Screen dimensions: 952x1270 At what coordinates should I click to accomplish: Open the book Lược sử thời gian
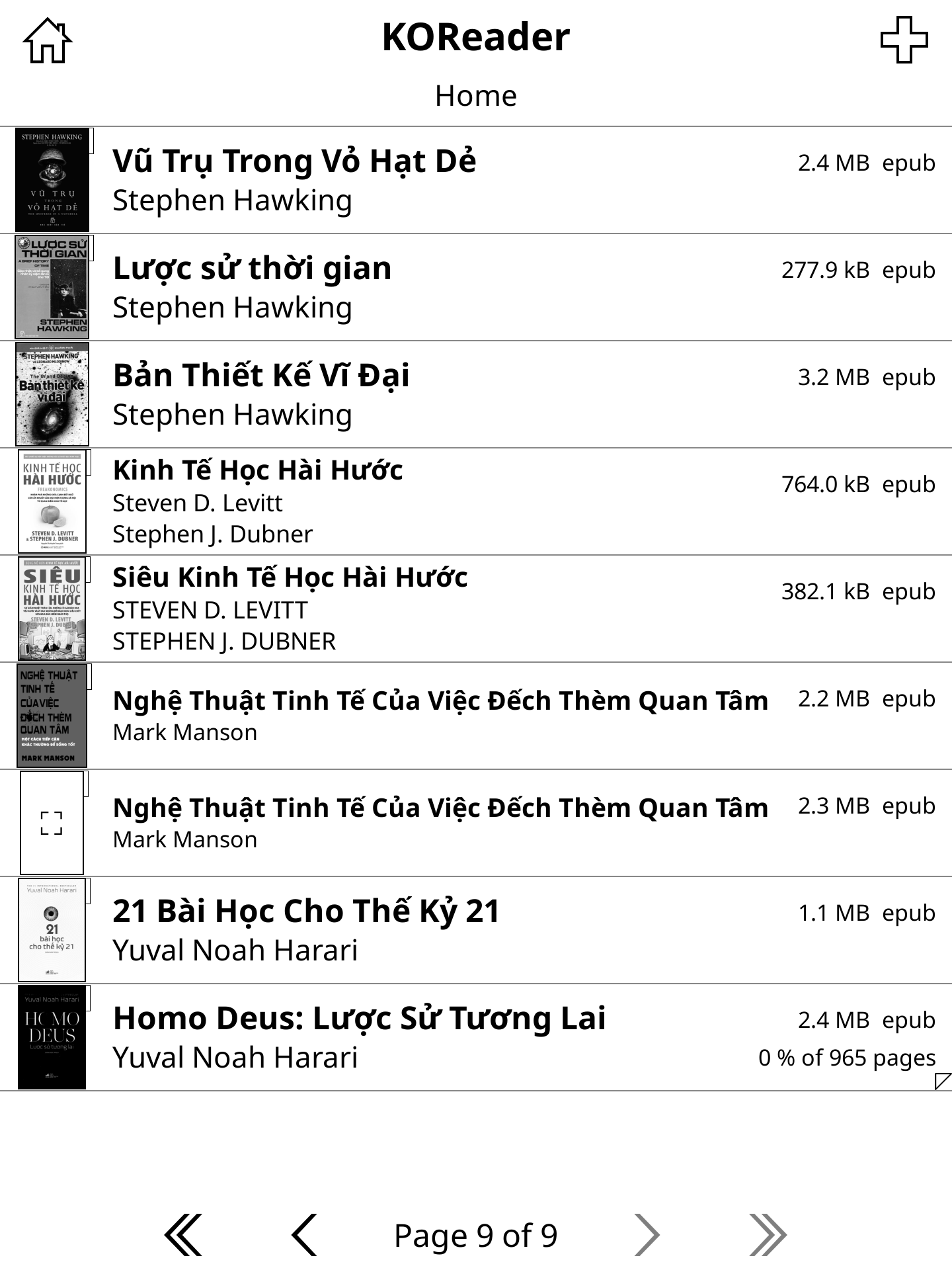tap(252, 269)
